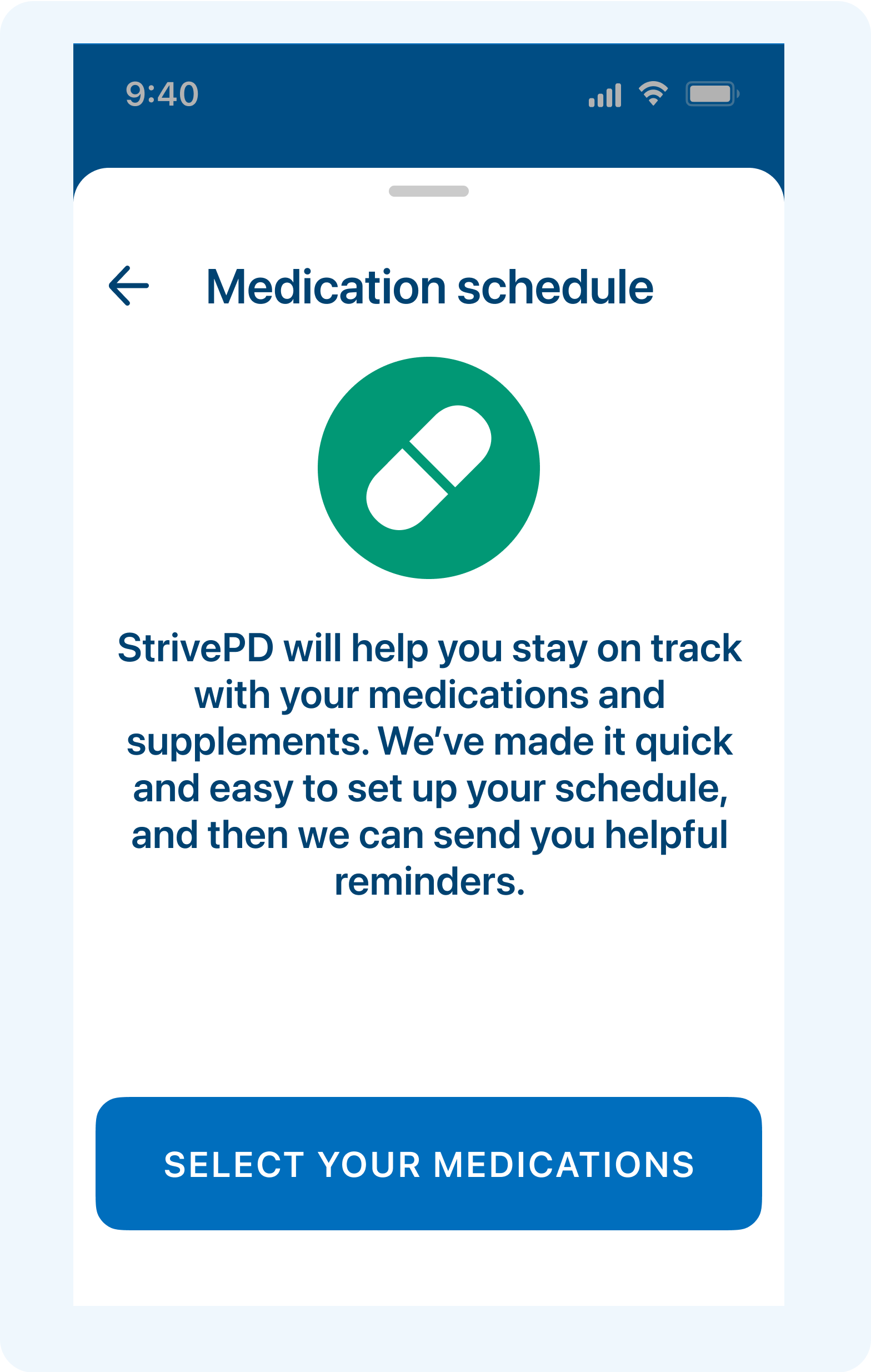The image size is (871, 1372).
Task: Go back using the arrow icon
Action: click(x=129, y=286)
